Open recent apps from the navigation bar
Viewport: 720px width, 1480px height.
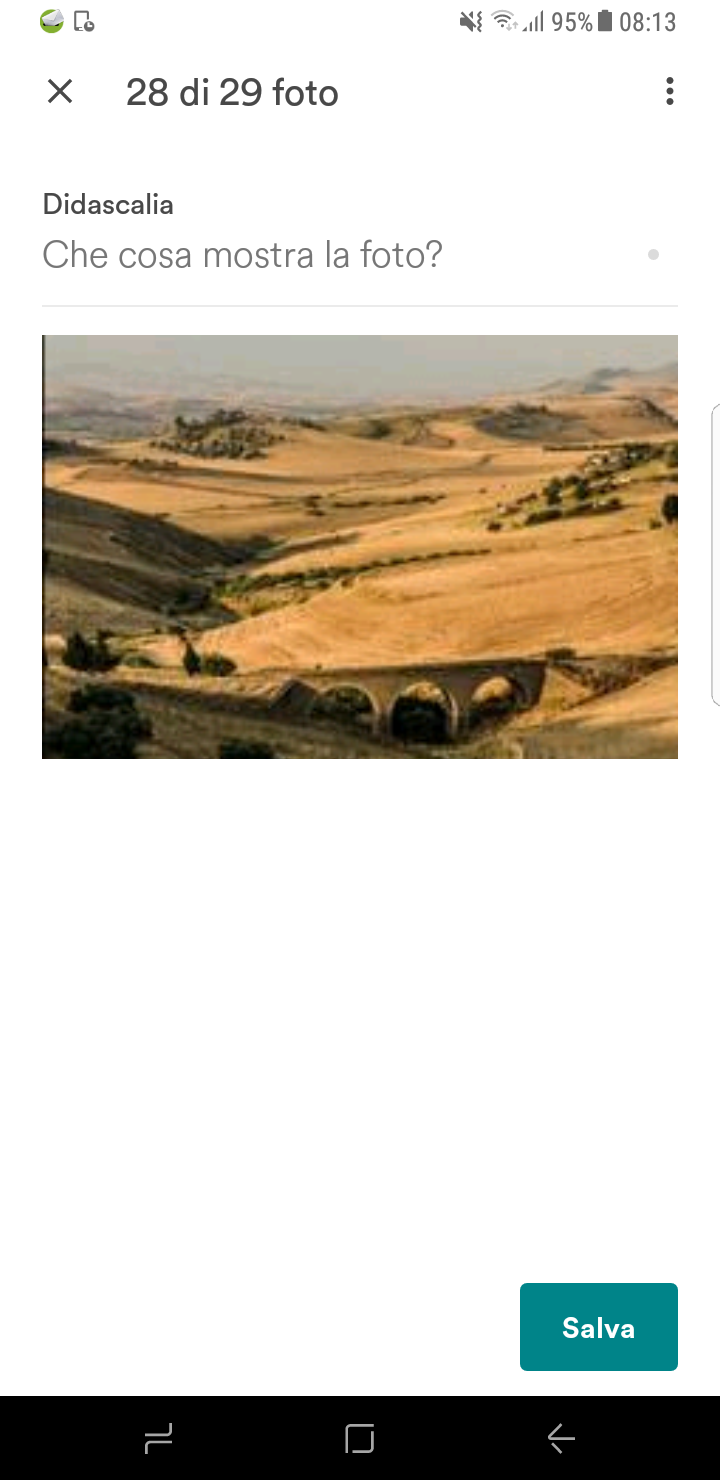(159, 1439)
